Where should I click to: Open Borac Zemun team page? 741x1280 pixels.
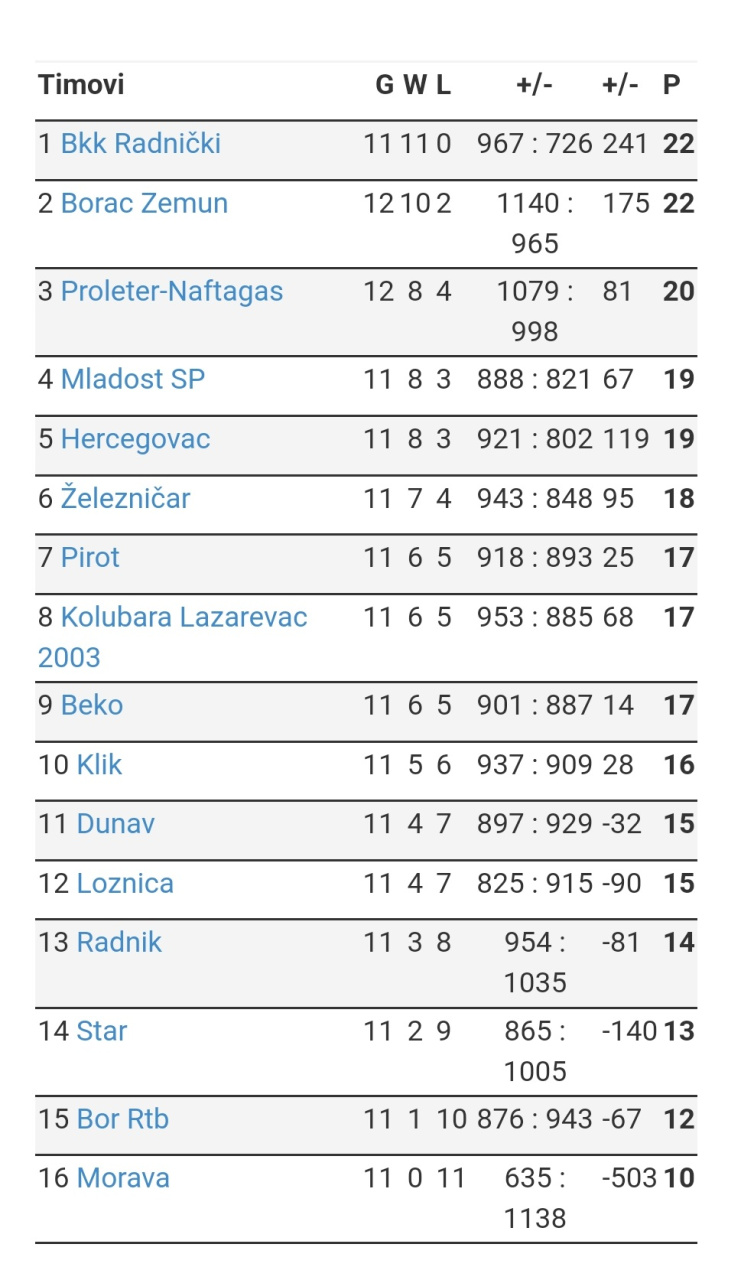pyautogui.click(x=144, y=204)
